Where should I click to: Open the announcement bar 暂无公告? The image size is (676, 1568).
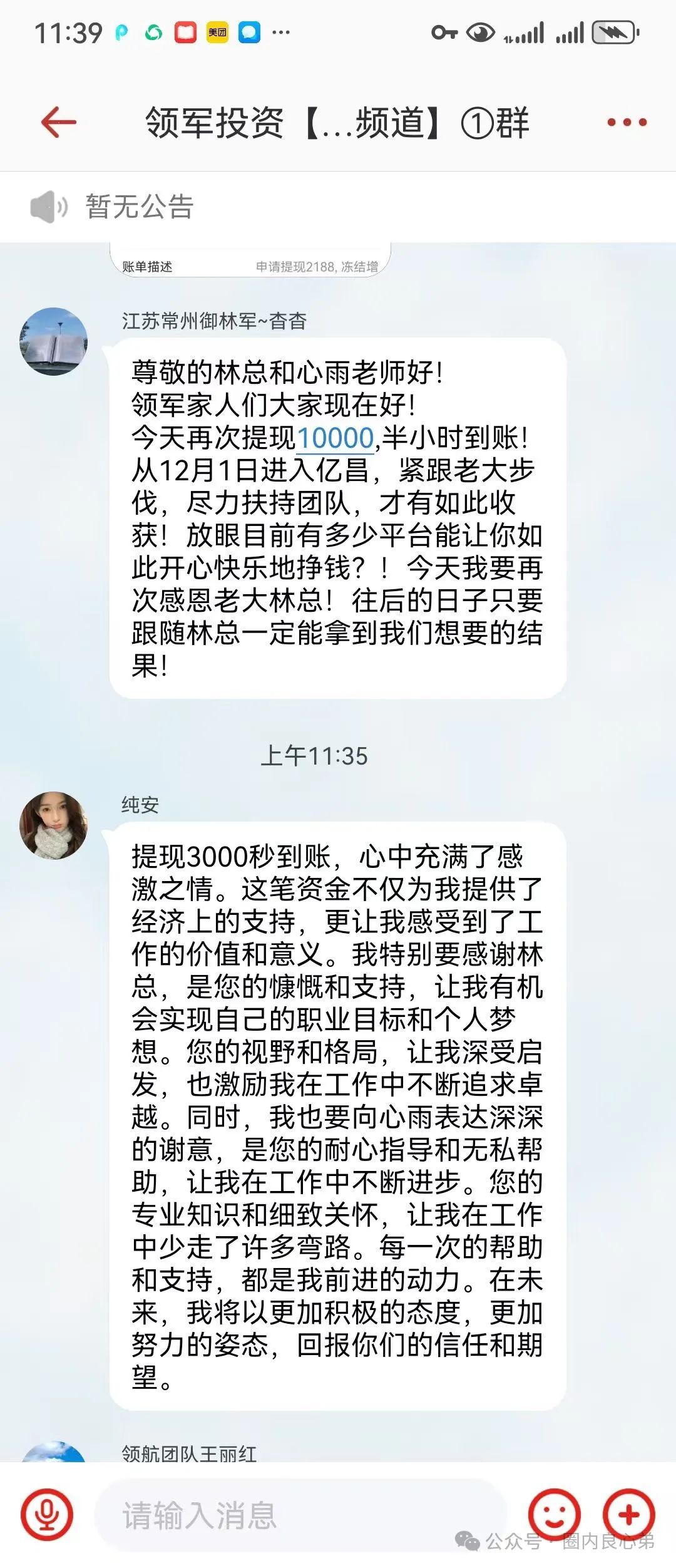[x=139, y=207]
